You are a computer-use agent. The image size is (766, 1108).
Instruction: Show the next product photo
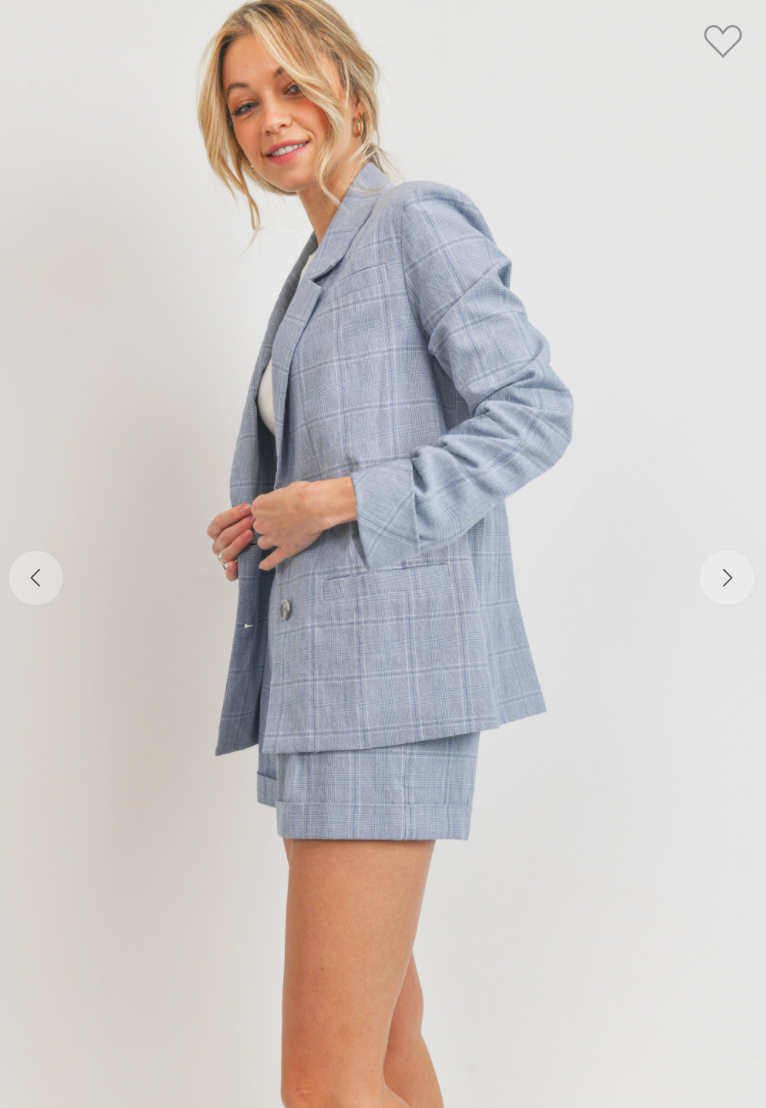(726, 578)
